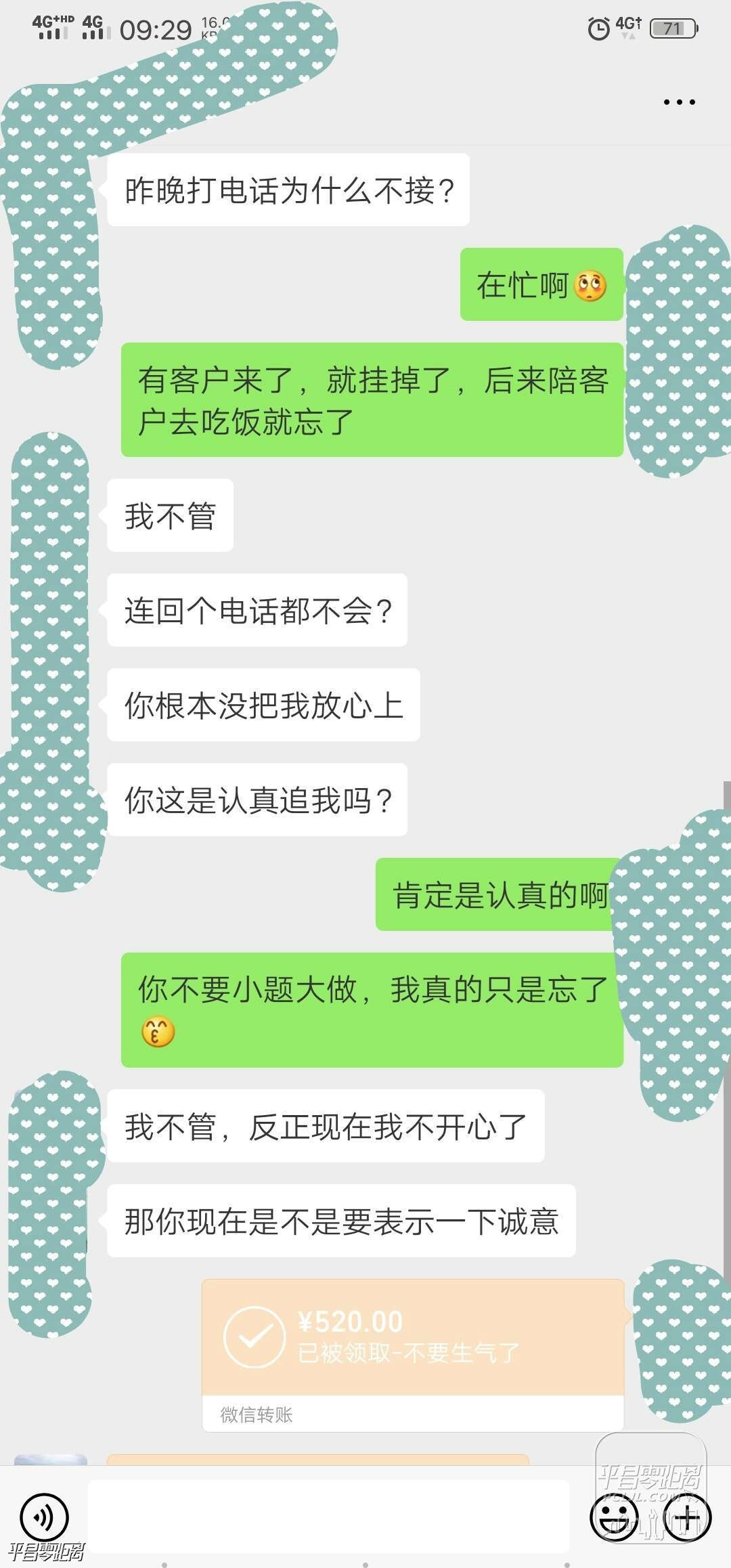The width and height of the screenshot is (731, 1568).
Task: Tap the message text input field
Action: (328, 1517)
